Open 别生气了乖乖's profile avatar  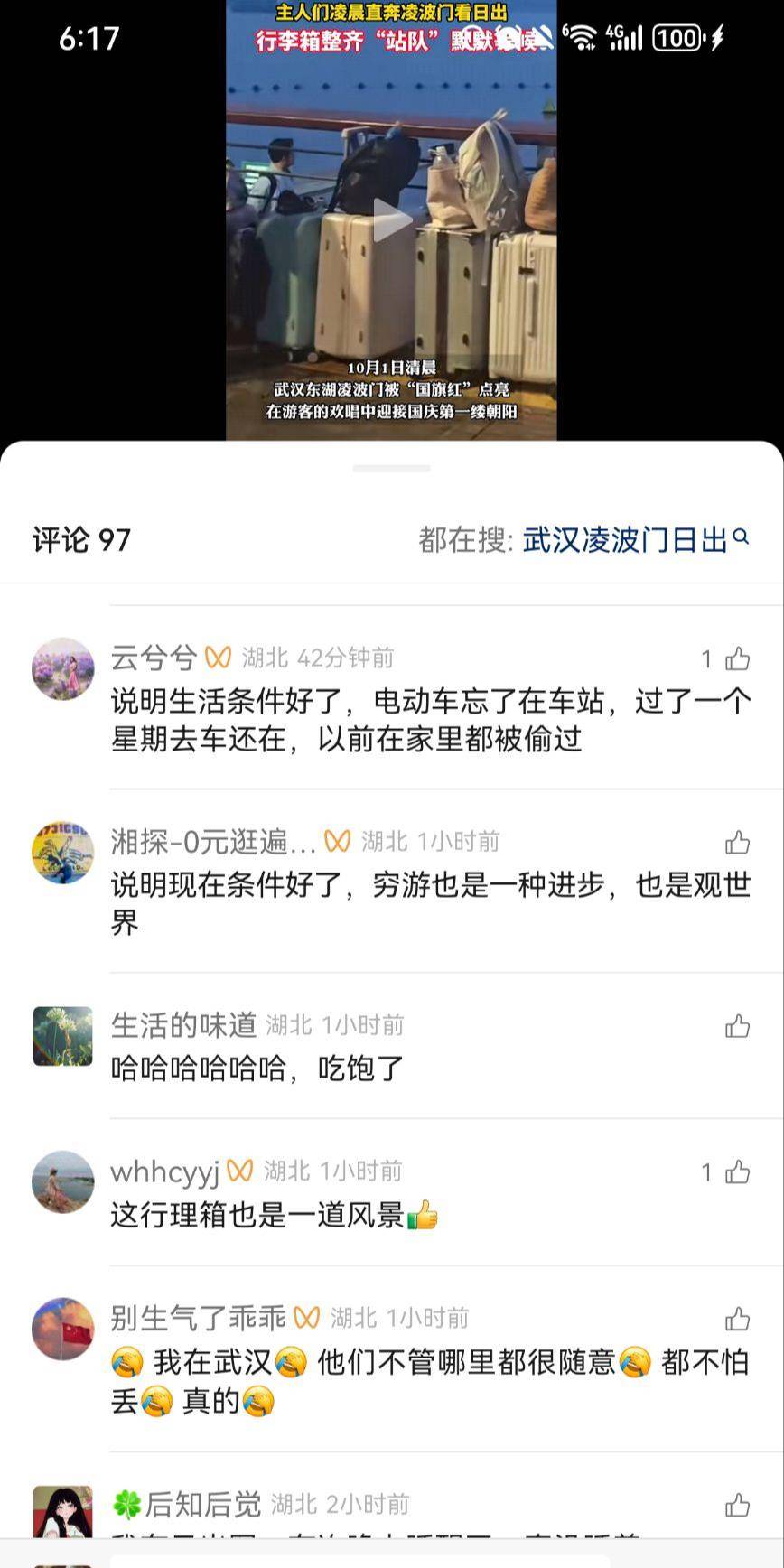coord(63,1329)
